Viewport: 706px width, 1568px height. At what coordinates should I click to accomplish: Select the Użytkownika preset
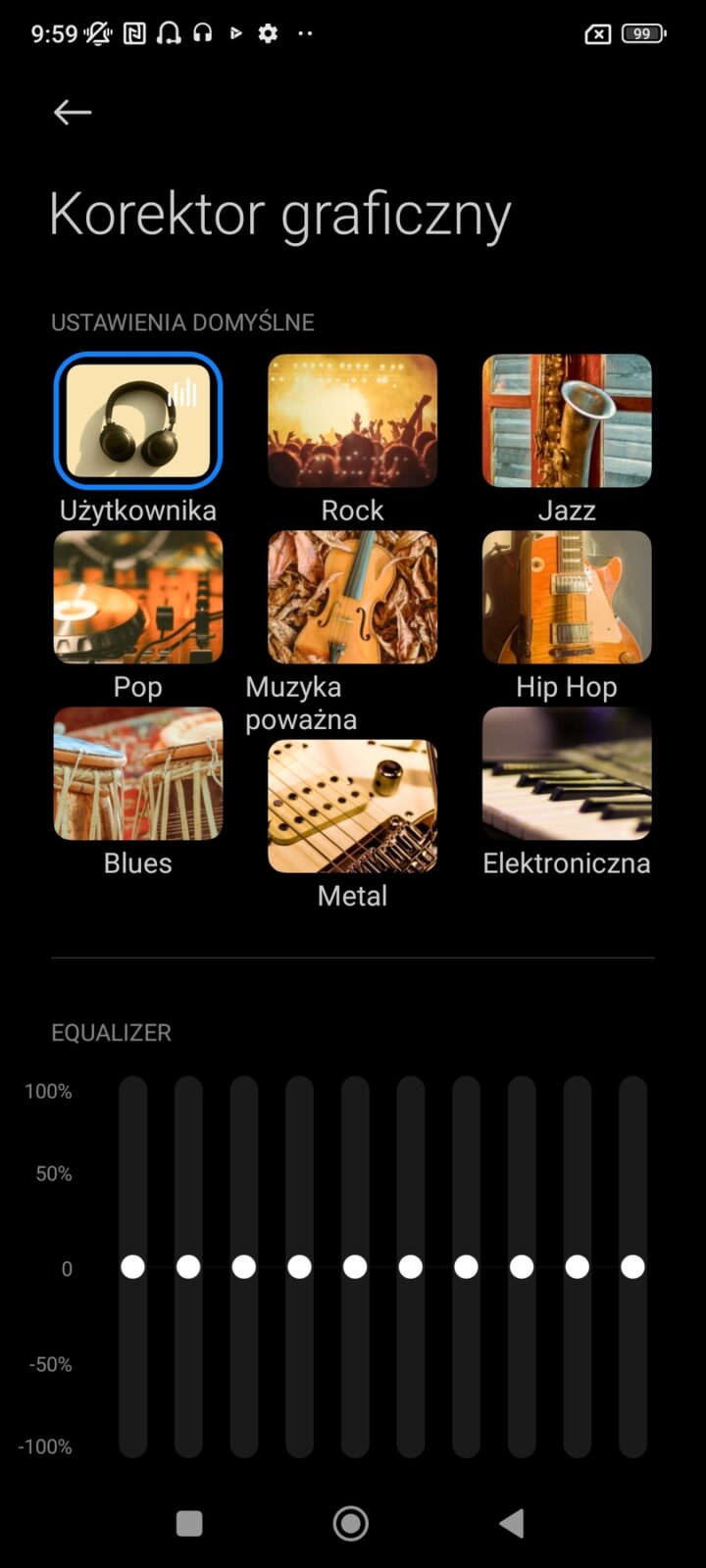click(138, 421)
